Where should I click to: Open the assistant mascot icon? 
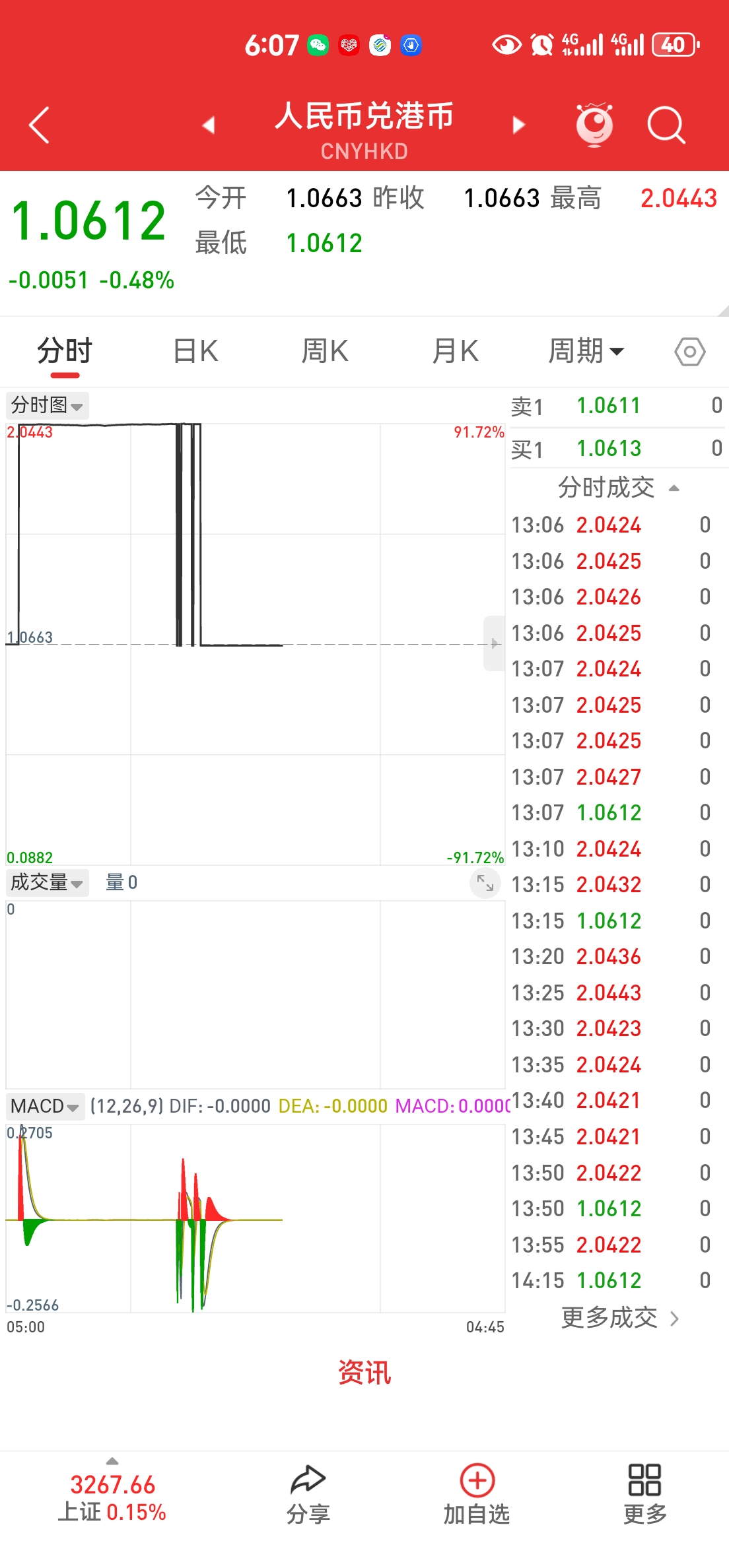coord(594,124)
